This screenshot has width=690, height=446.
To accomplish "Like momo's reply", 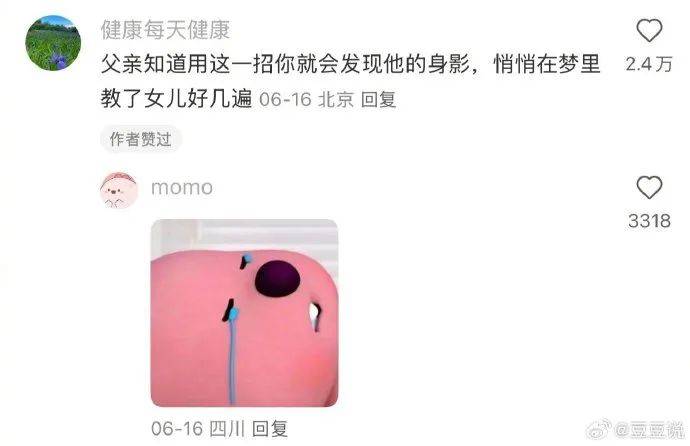I will [x=649, y=188].
